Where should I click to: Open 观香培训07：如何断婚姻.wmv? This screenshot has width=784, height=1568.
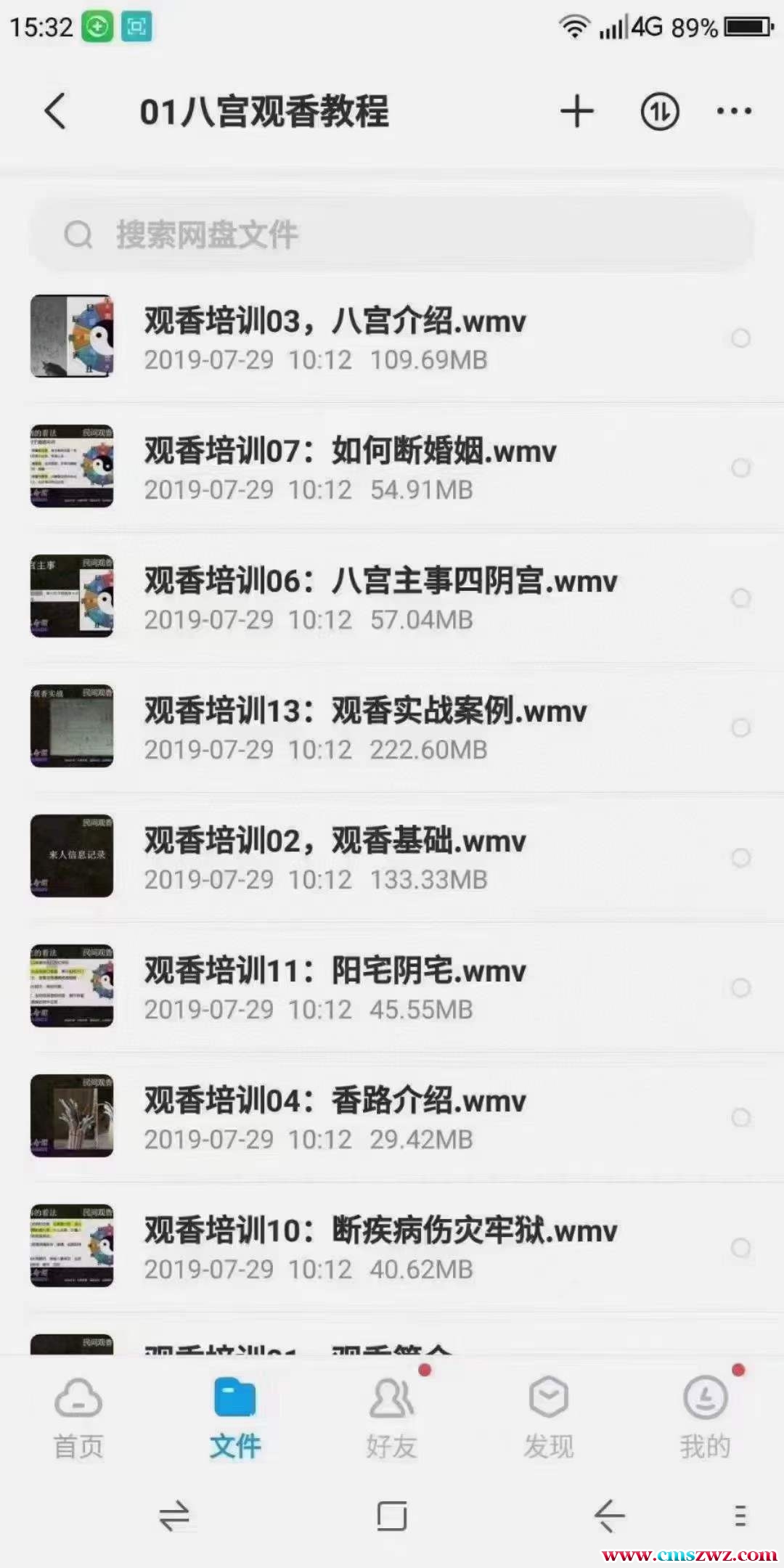click(348, 467)
